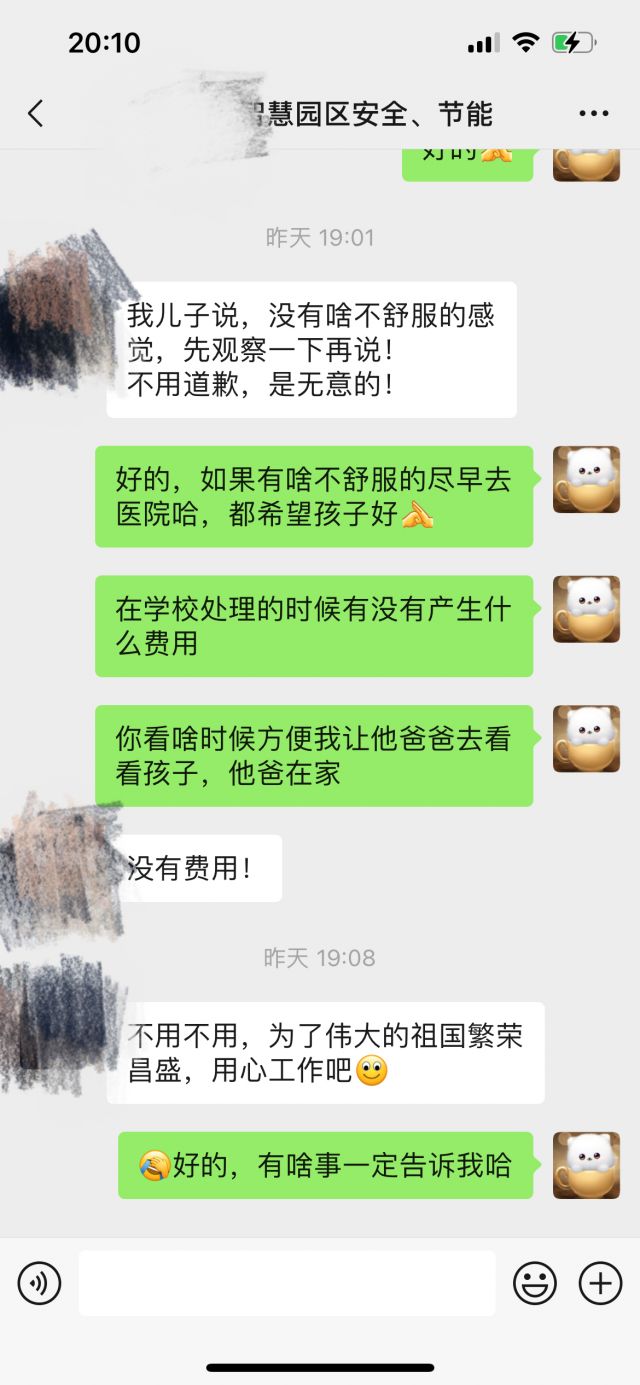Focus the message text field
The height and width of the screenshot is (1385, 640).
287,1283
